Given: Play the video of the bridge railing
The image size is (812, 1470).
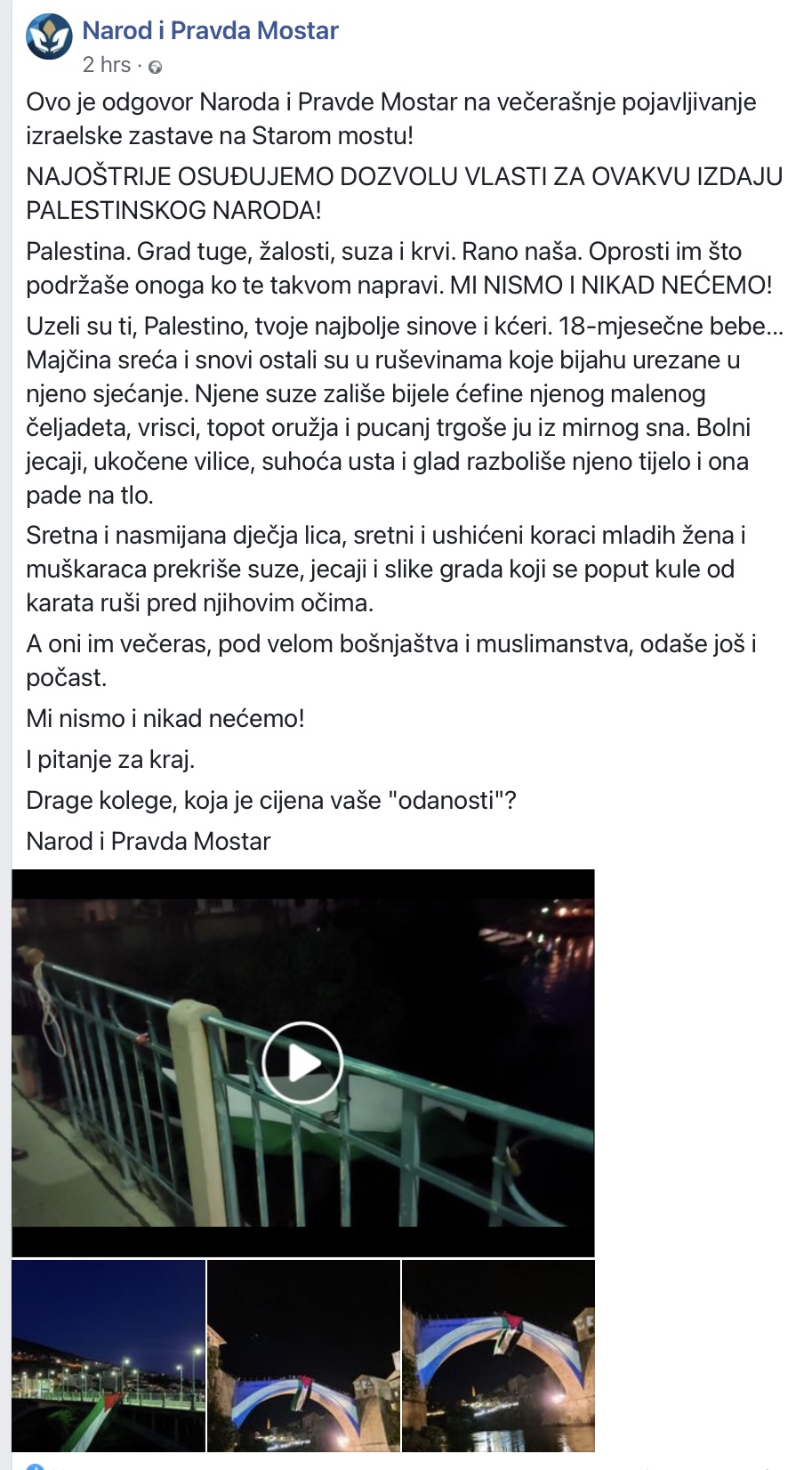Looking at the screenshot, I should 302,1062.
